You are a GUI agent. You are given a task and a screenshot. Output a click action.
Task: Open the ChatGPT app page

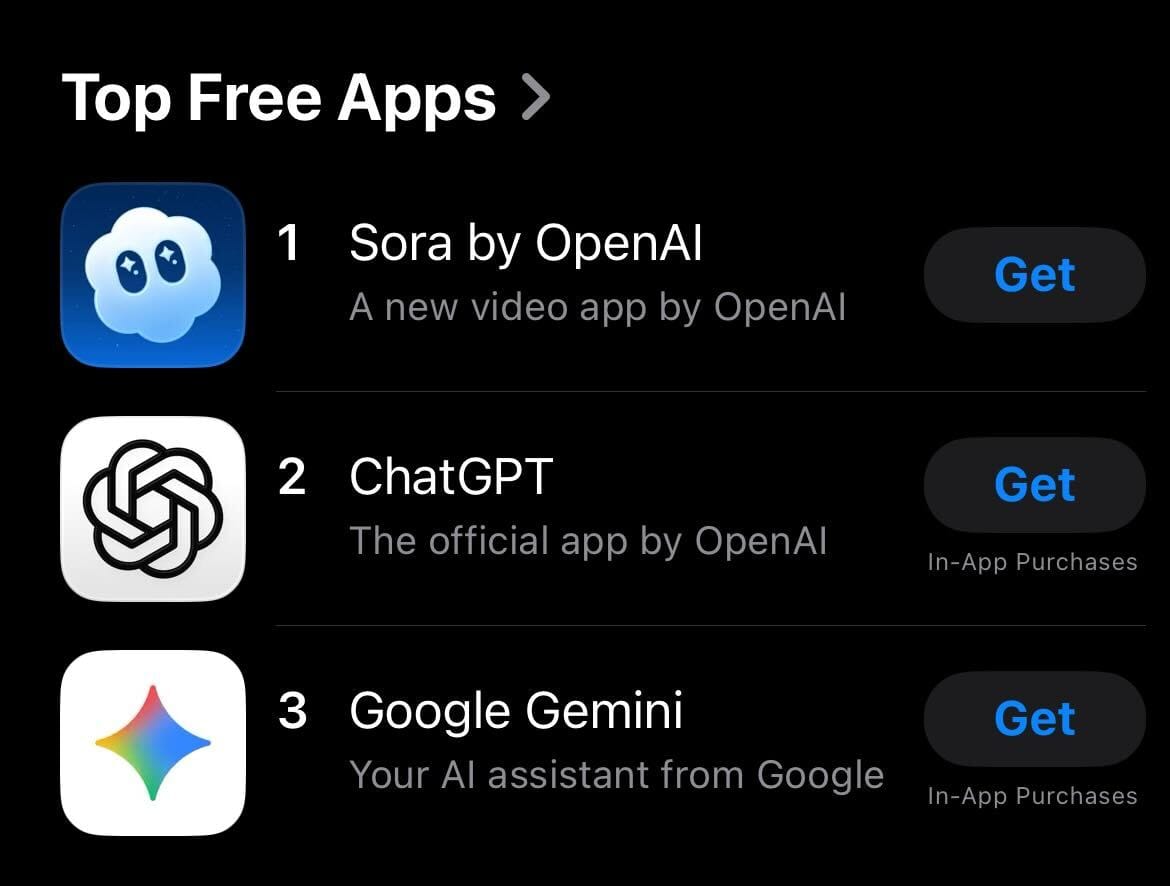450,477
